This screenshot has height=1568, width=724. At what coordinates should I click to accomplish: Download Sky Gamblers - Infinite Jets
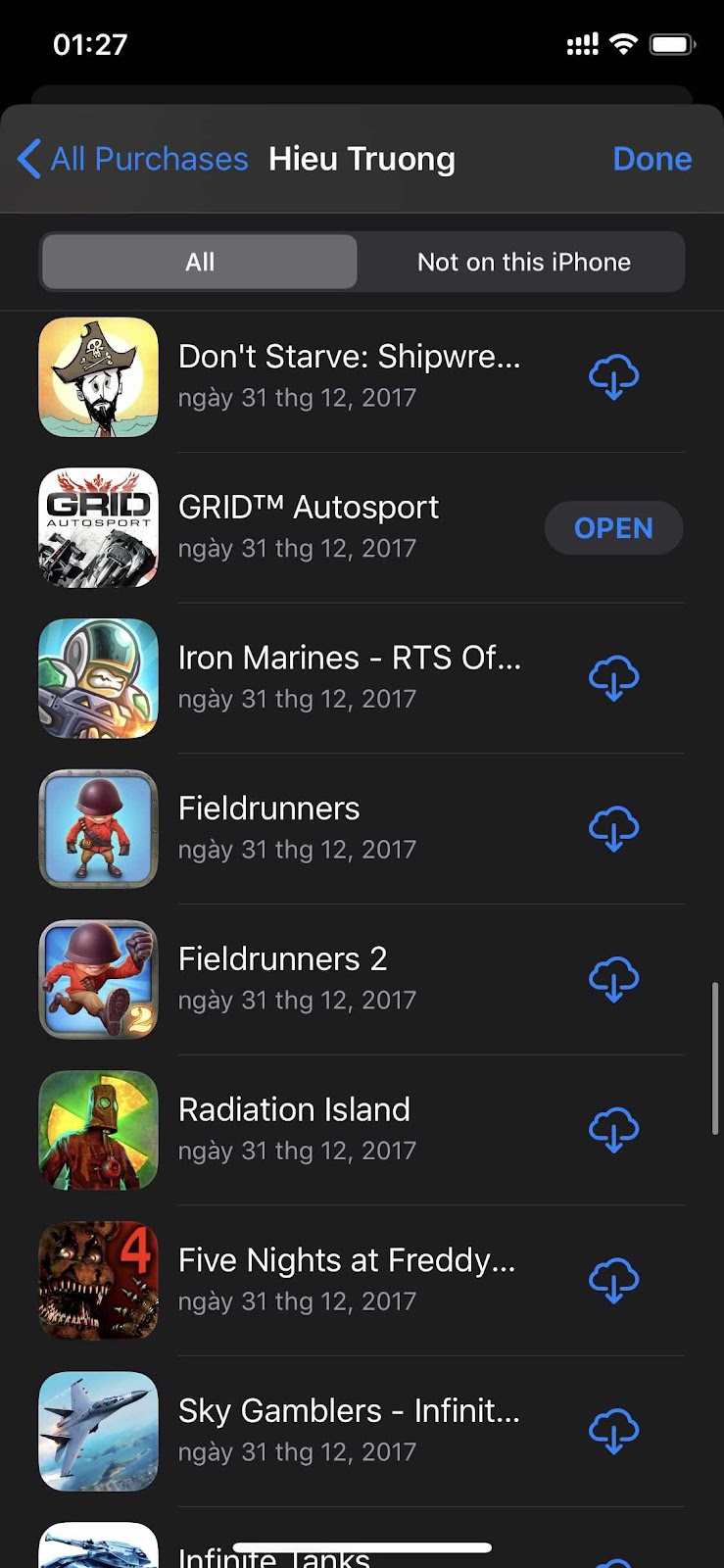coord(613,1432)
